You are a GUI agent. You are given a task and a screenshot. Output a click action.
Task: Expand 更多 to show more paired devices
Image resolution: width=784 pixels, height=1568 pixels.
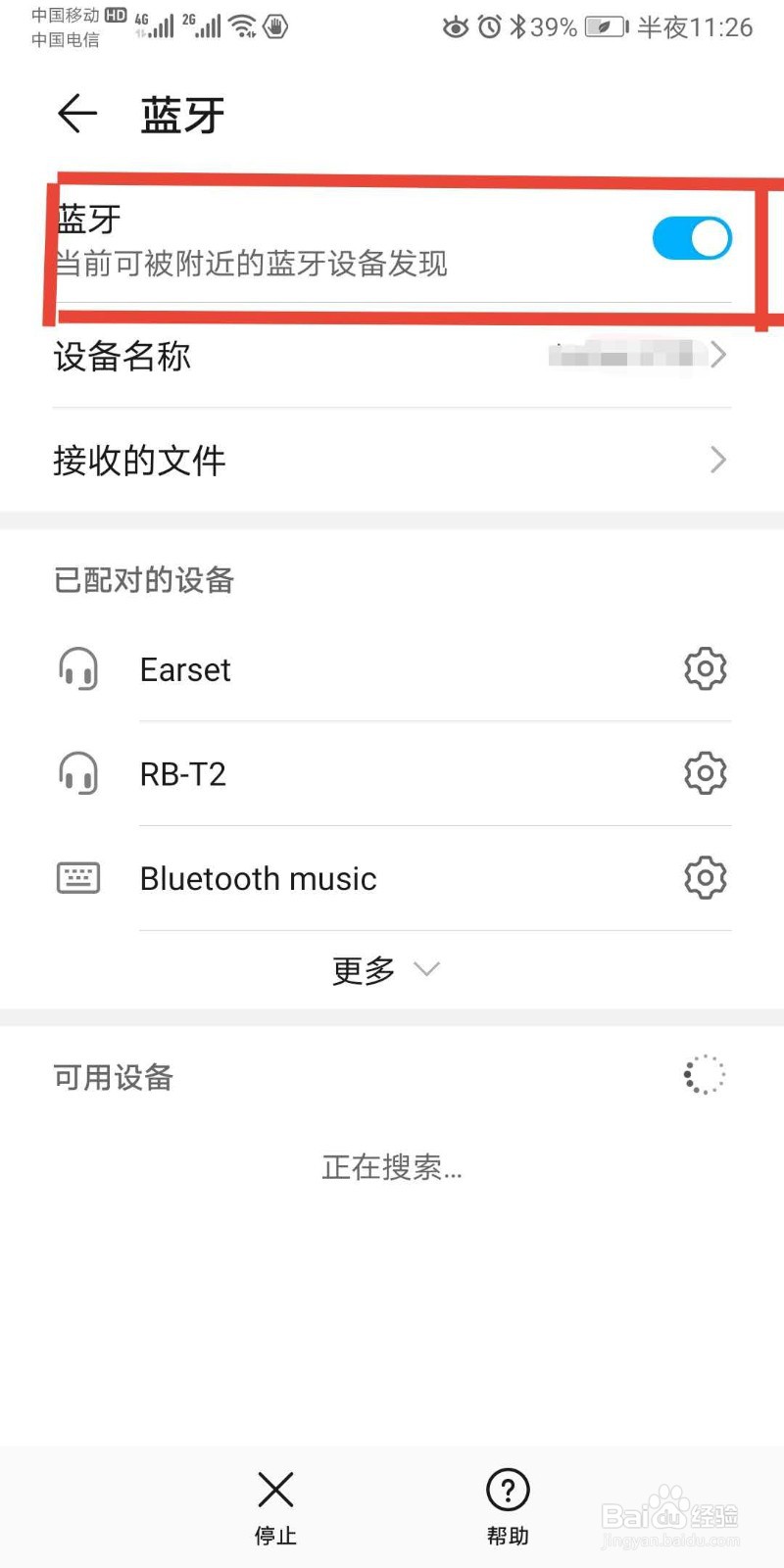pyautogui.click(x=385, y=970)
